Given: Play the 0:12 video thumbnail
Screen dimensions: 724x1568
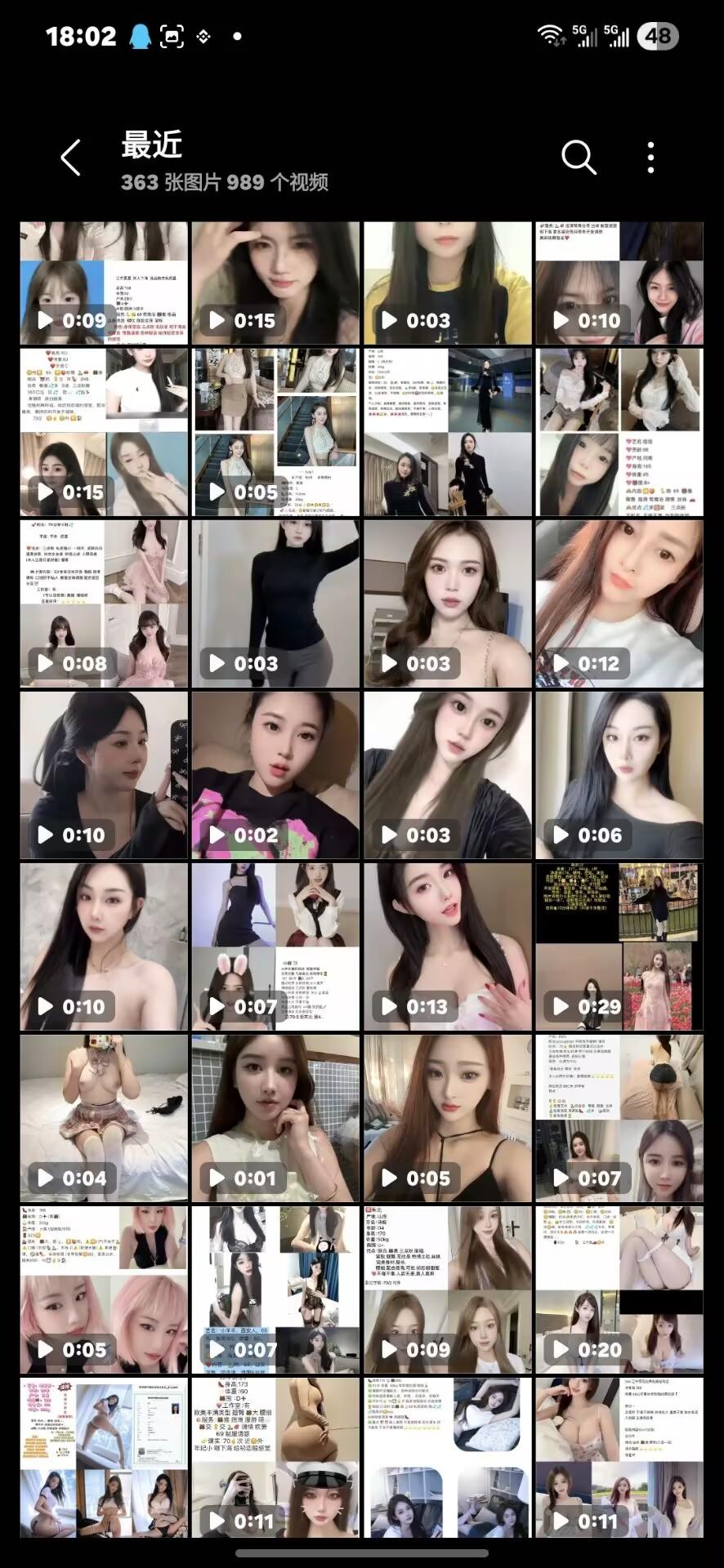Looking at the screenshot, I should point(619,604).
